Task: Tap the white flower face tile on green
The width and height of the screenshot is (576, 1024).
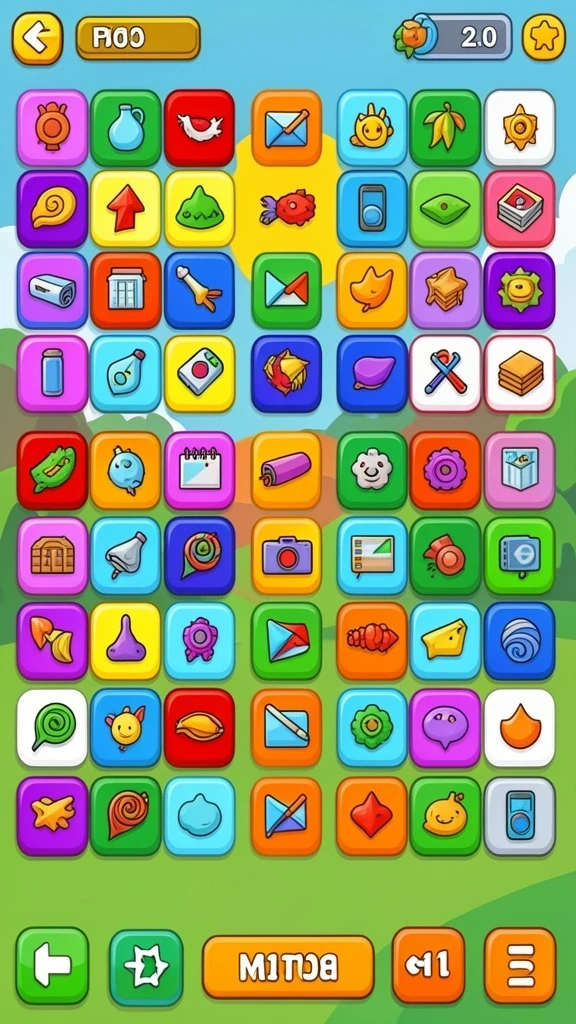Action: [372, 470]
